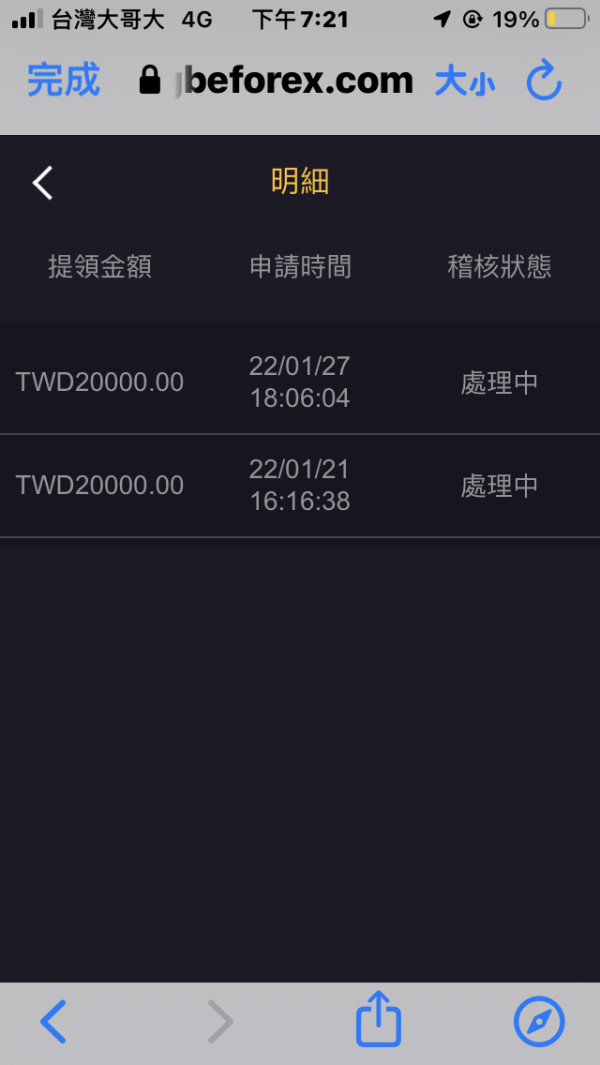Screen dimensions: 600x1065
Task: Tap the browser back arrow
Action: (x=53, y=1021)
